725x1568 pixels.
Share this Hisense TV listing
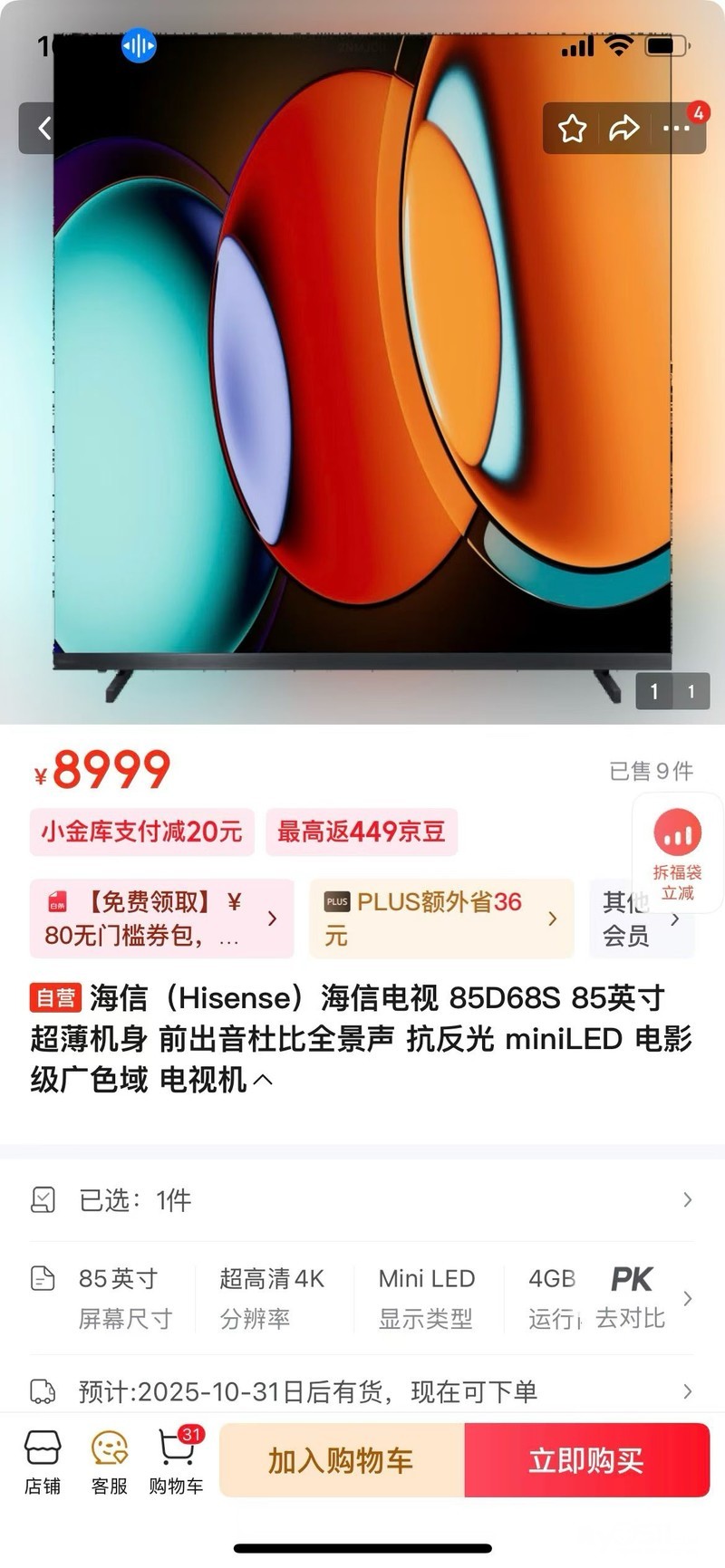coord(623,129)
